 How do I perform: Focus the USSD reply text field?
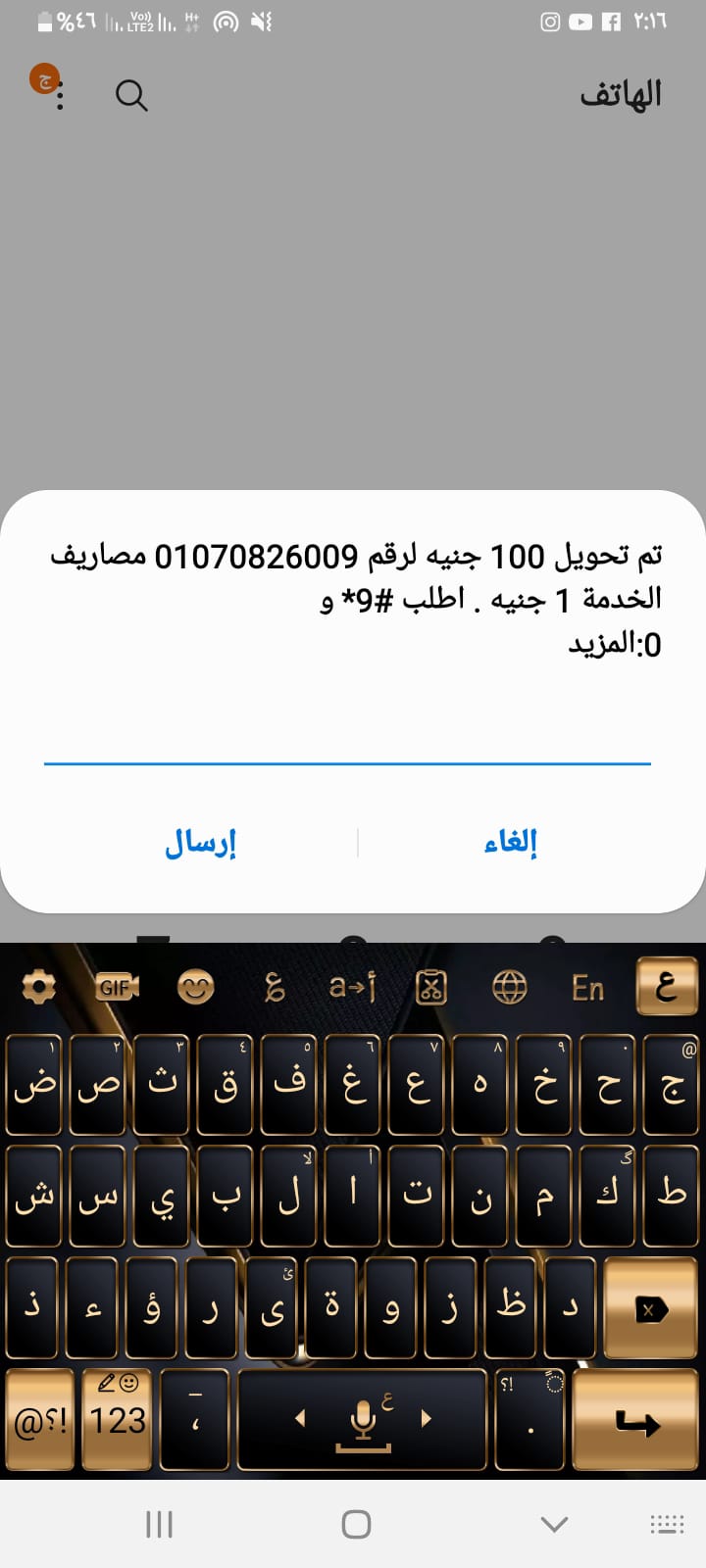tap(347, 735)
